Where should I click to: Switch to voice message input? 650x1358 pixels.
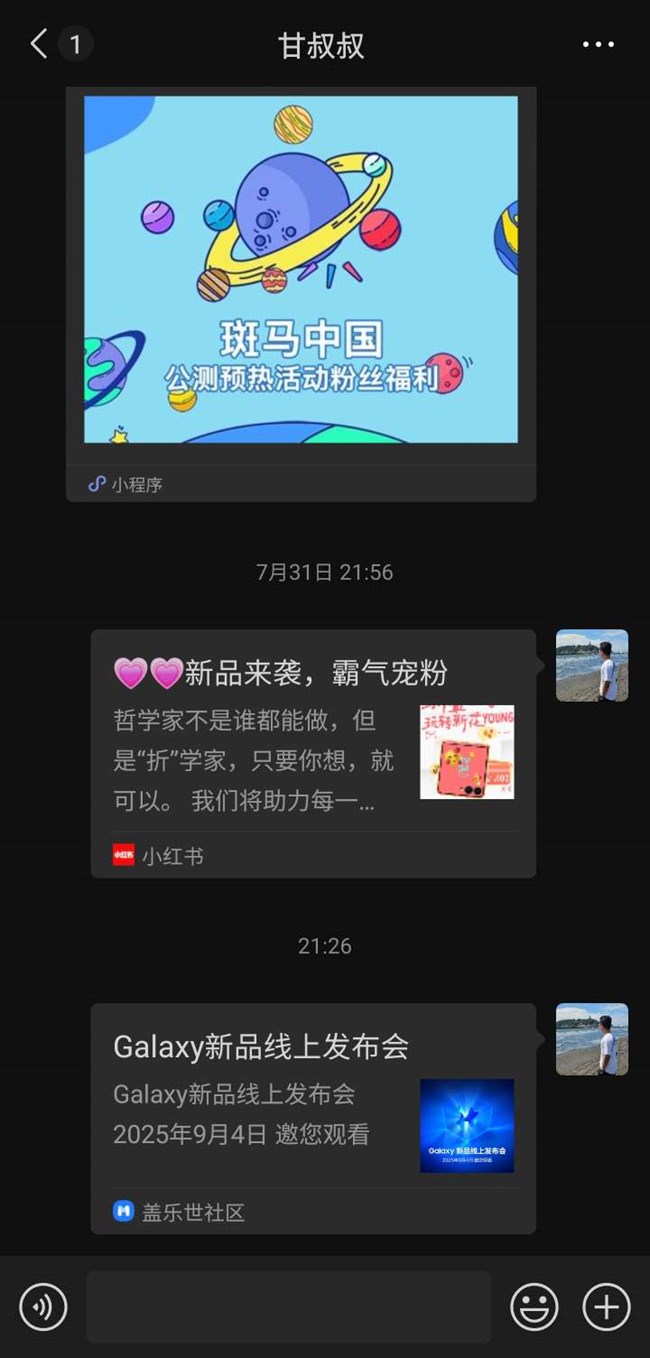(x=43, y=1307)
